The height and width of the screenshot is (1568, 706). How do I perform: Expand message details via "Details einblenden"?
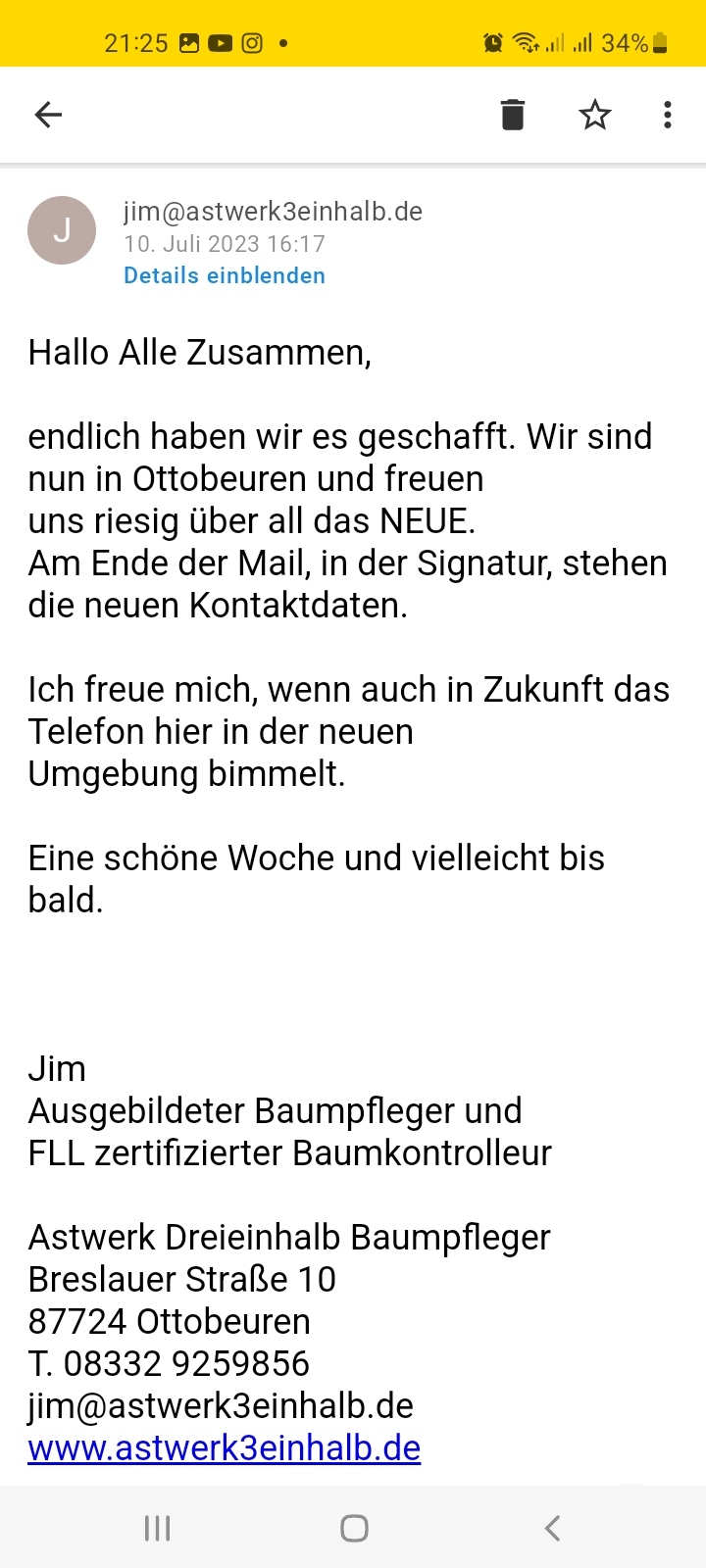pyautogui.click(x=225, y=275)
